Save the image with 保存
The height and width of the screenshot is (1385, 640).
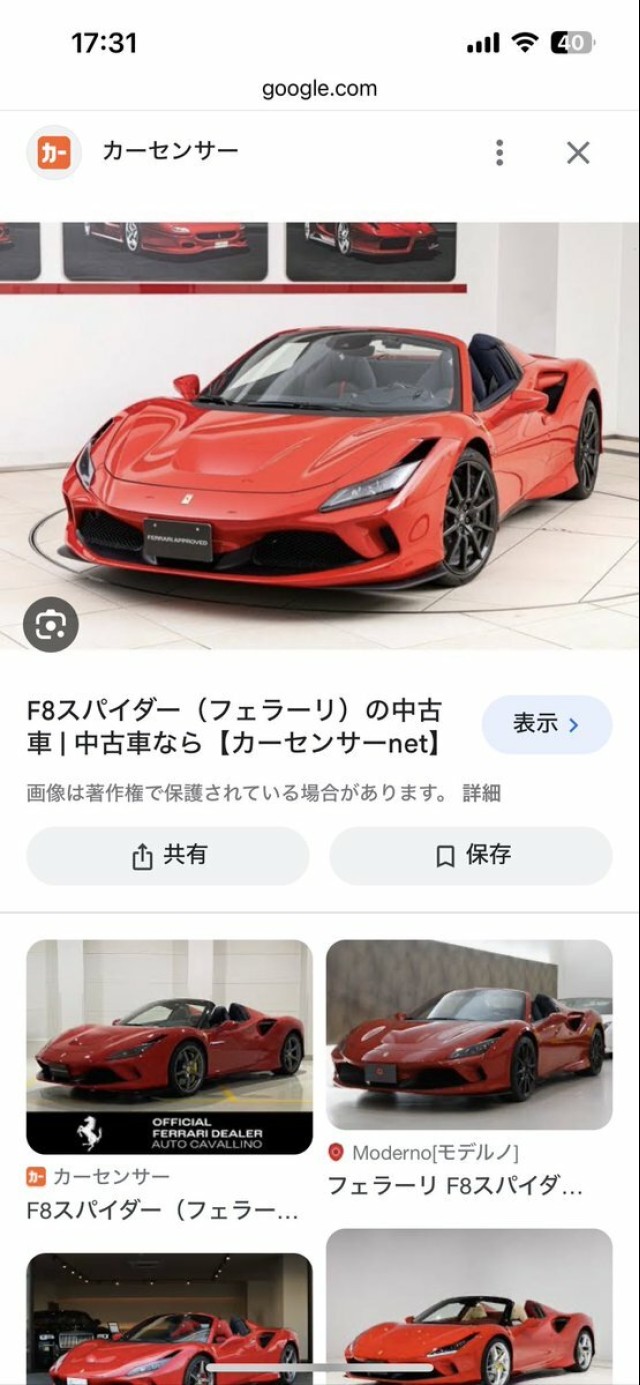[x=471, y=856]
